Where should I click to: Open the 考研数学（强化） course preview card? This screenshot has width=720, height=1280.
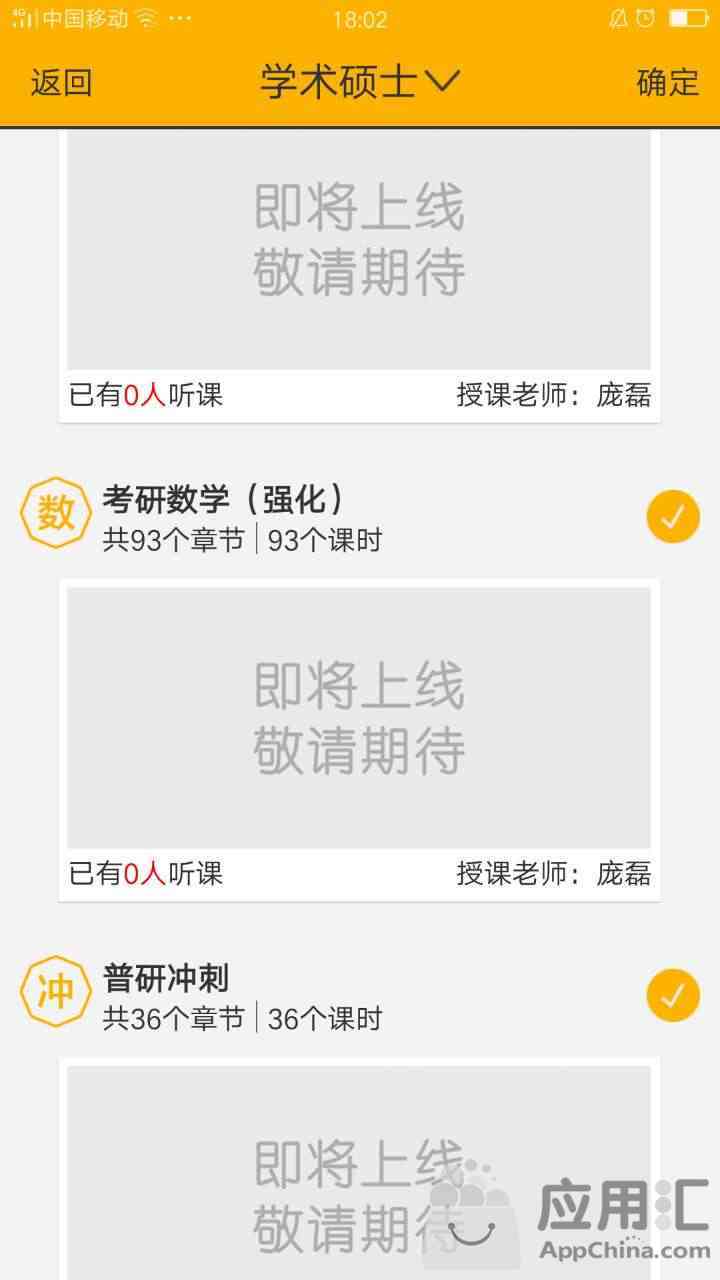coord(359,740)
